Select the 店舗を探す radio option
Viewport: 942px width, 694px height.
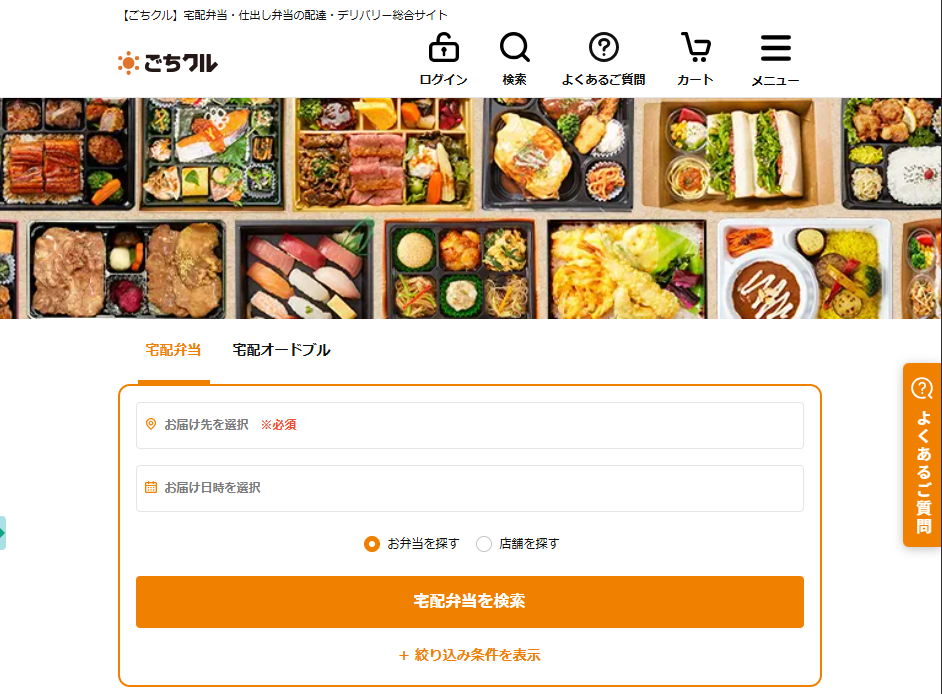pyautogui.click(x=484, y=544)
